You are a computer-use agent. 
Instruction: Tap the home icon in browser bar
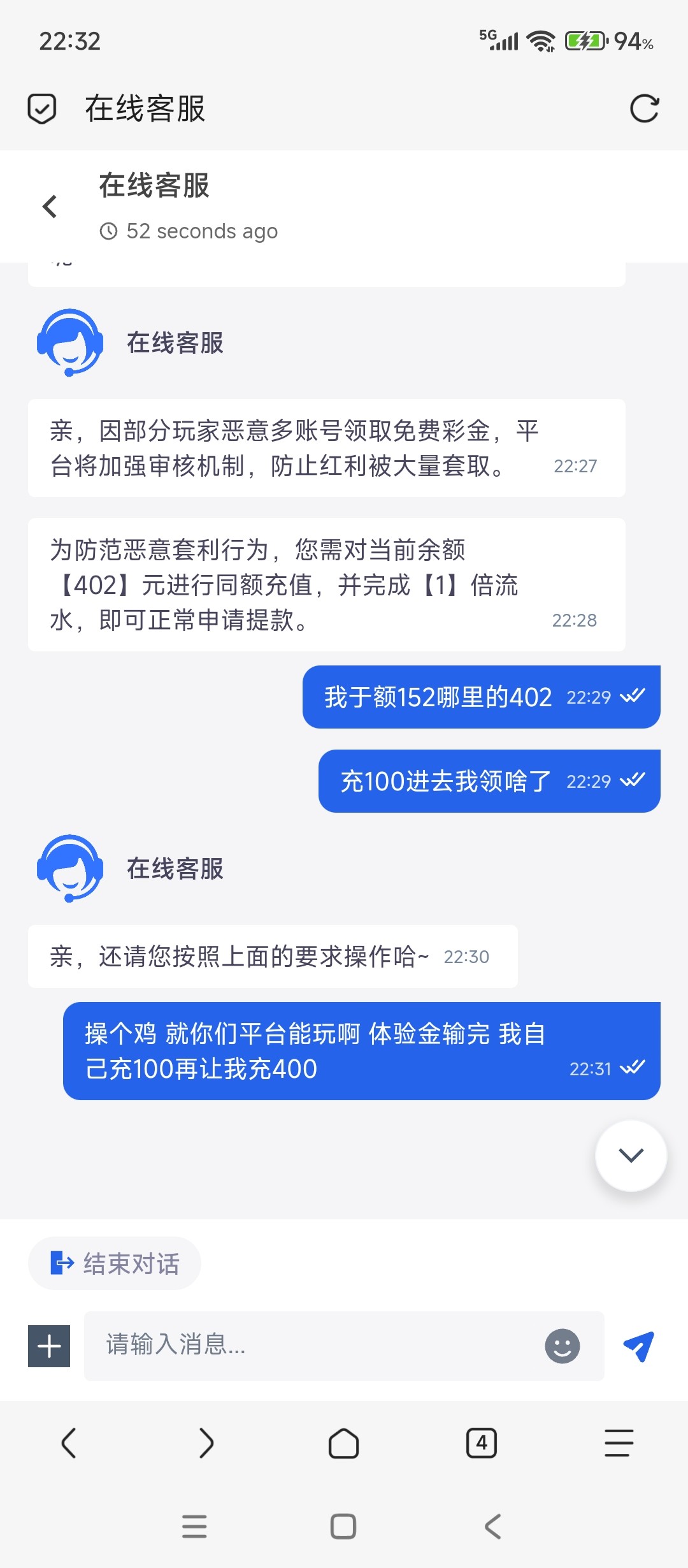(x=344, y=1444)
